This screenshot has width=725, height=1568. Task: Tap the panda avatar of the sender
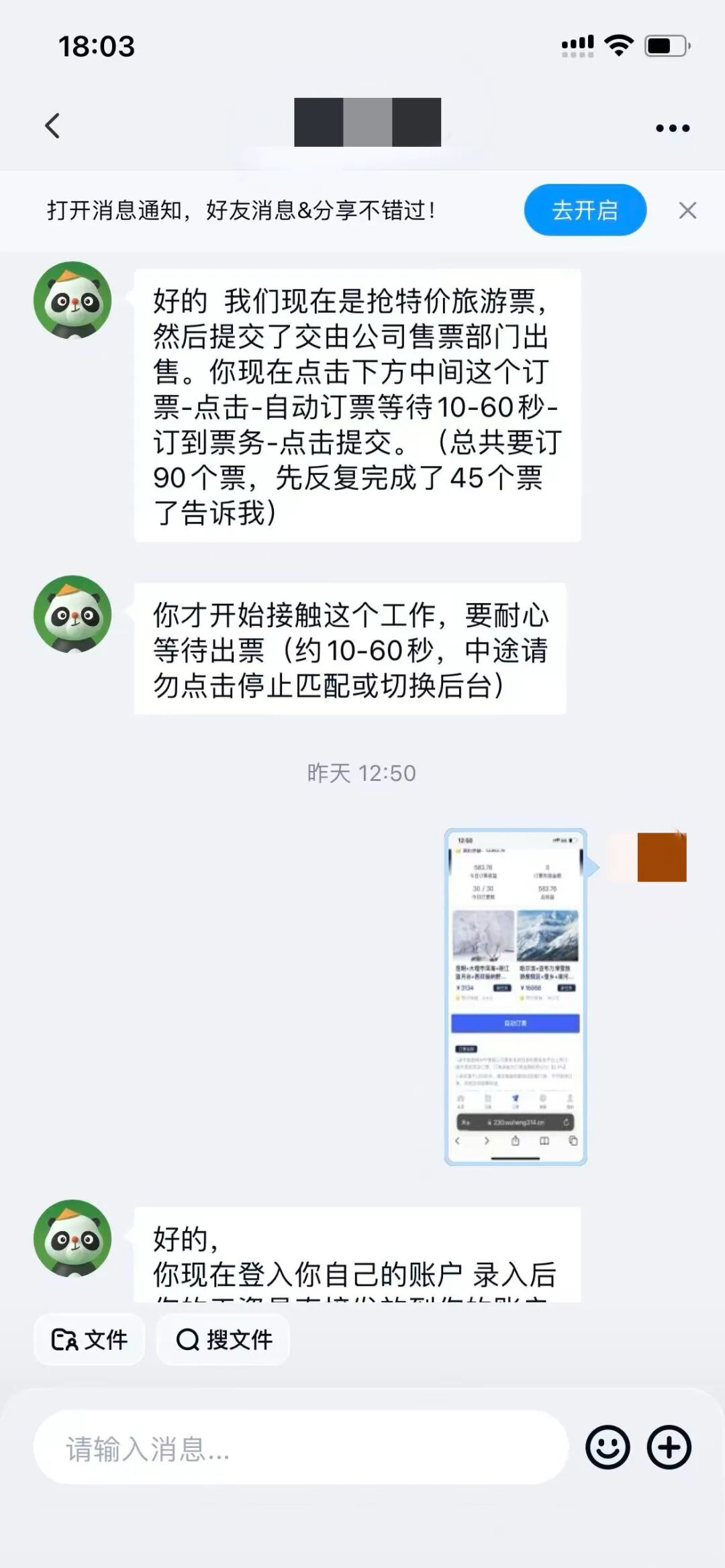(x=75, y=300)
